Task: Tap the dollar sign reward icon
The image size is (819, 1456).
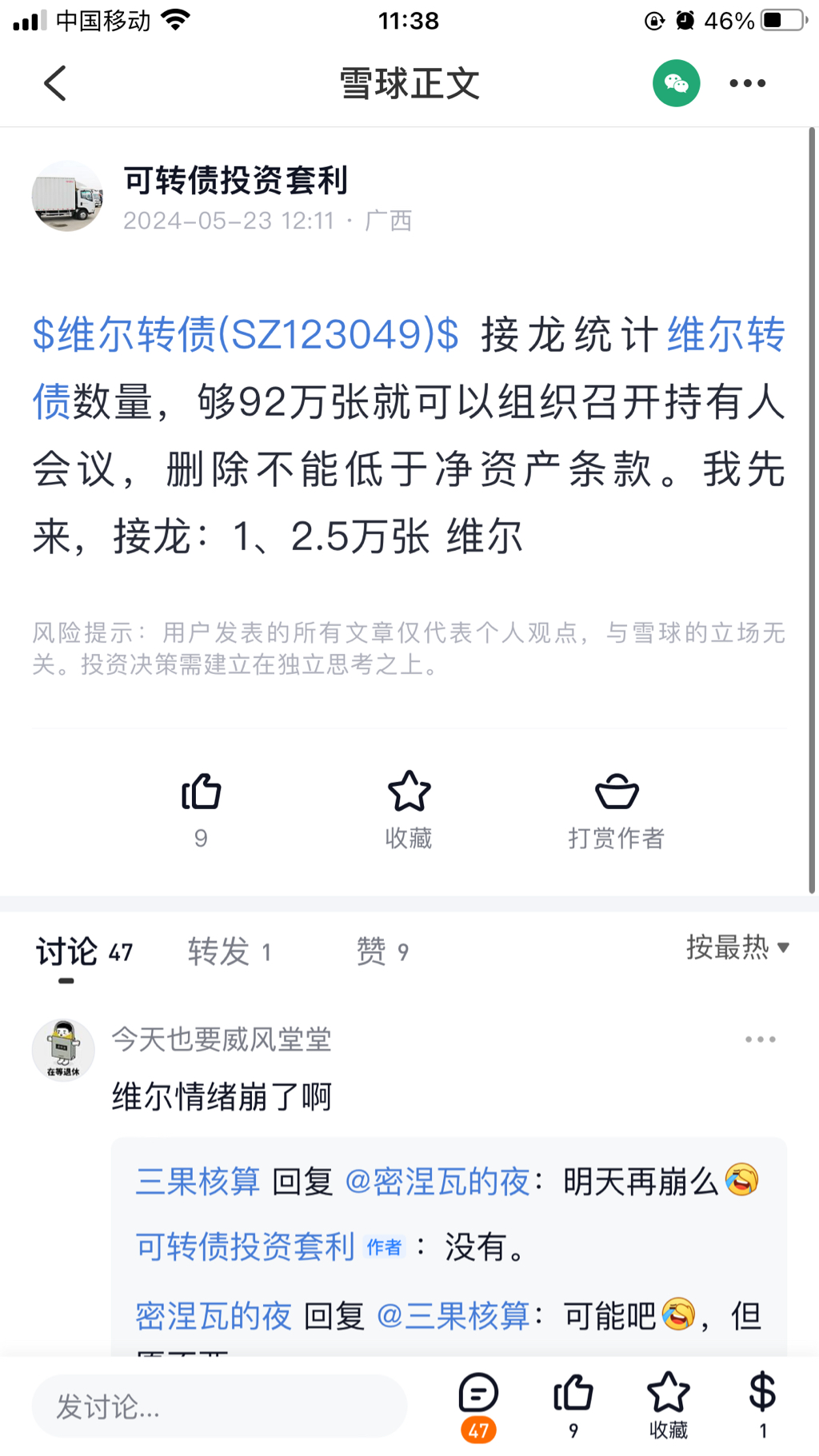Action: (761, 1394)
